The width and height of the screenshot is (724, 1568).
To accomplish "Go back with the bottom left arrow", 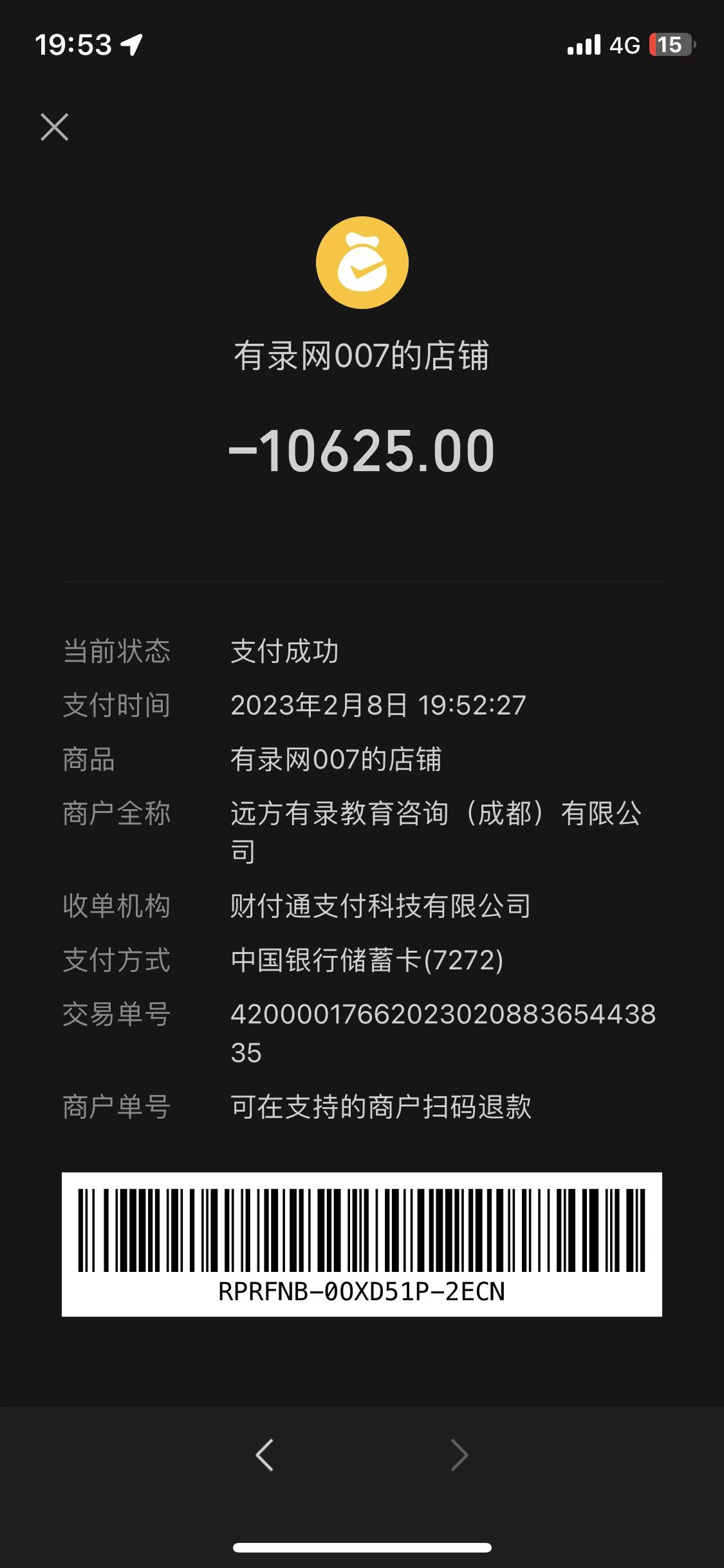I will tap(265, 1455).
